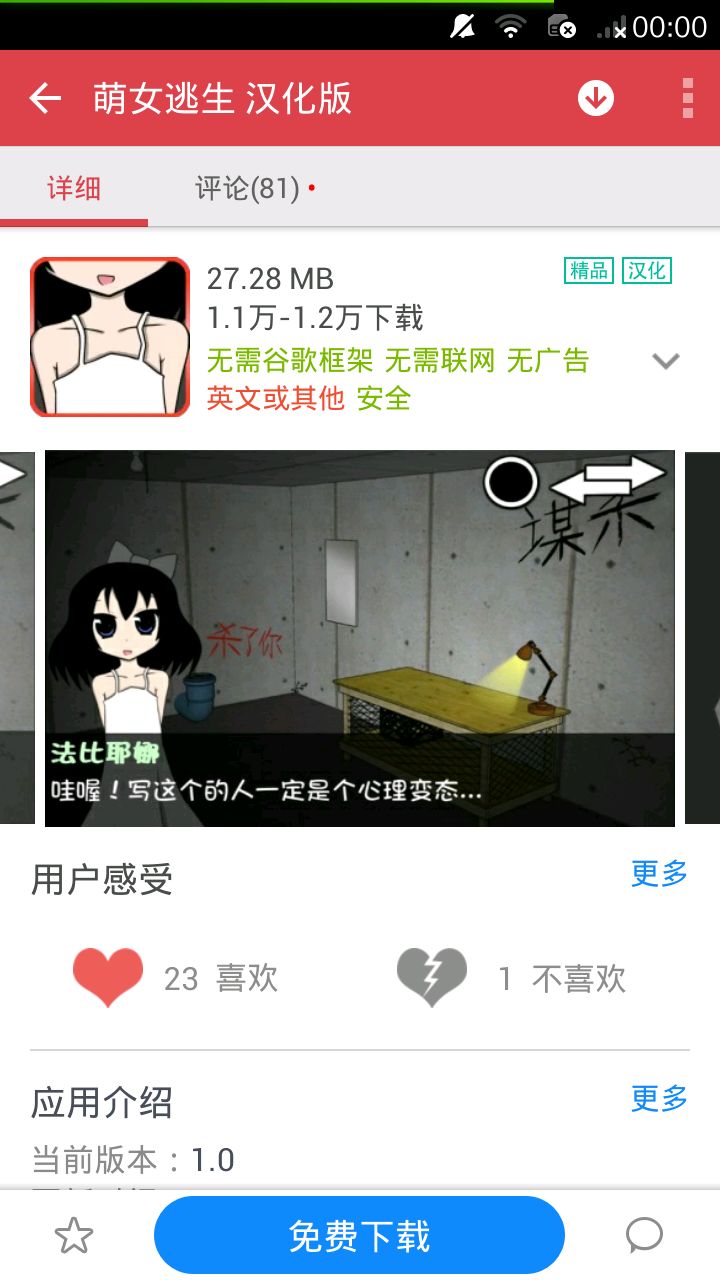Image resolution: width=720 pixels, height=1280 pixels.
Task: Mark 不喜欢 with the broken heart
Action: click(x=432, y=977)
